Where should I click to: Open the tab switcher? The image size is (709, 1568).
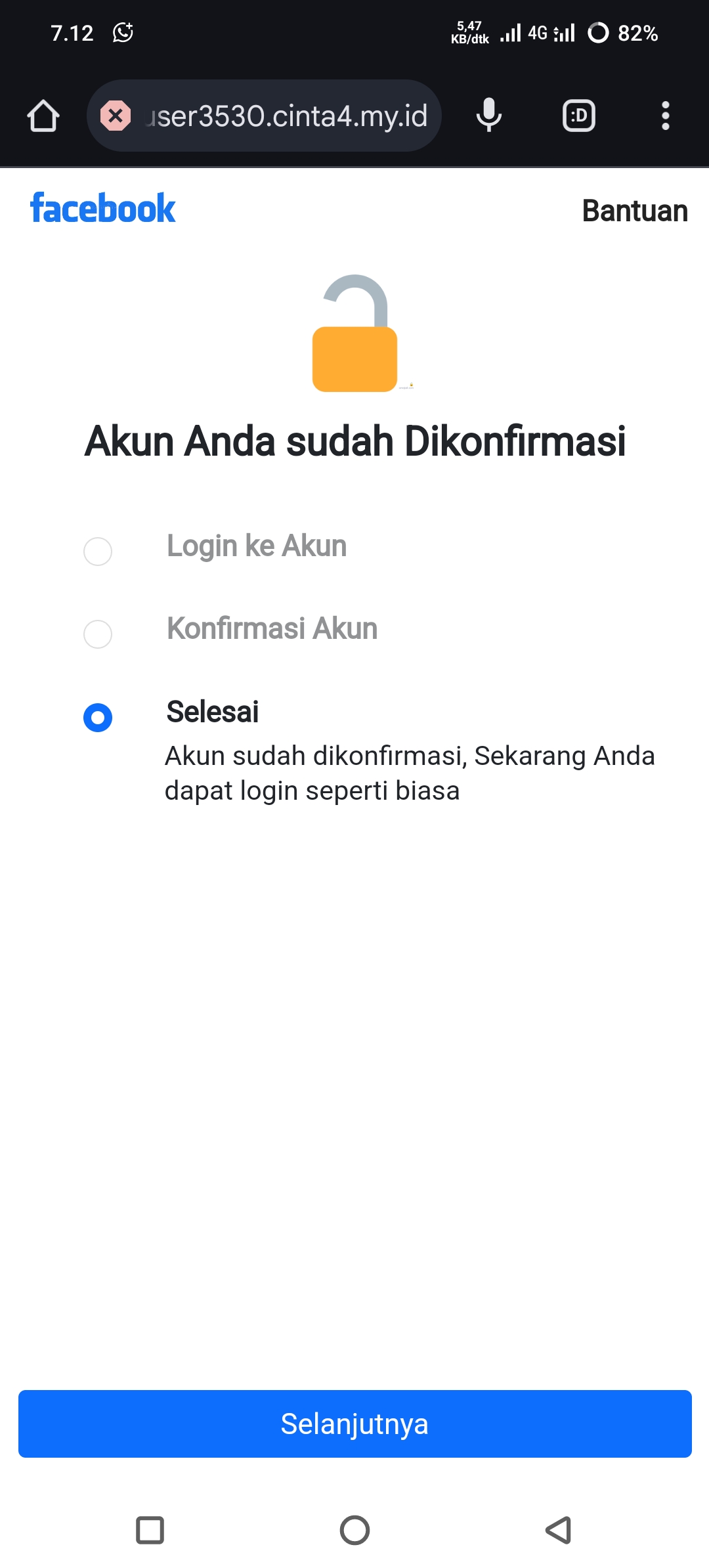578,116
